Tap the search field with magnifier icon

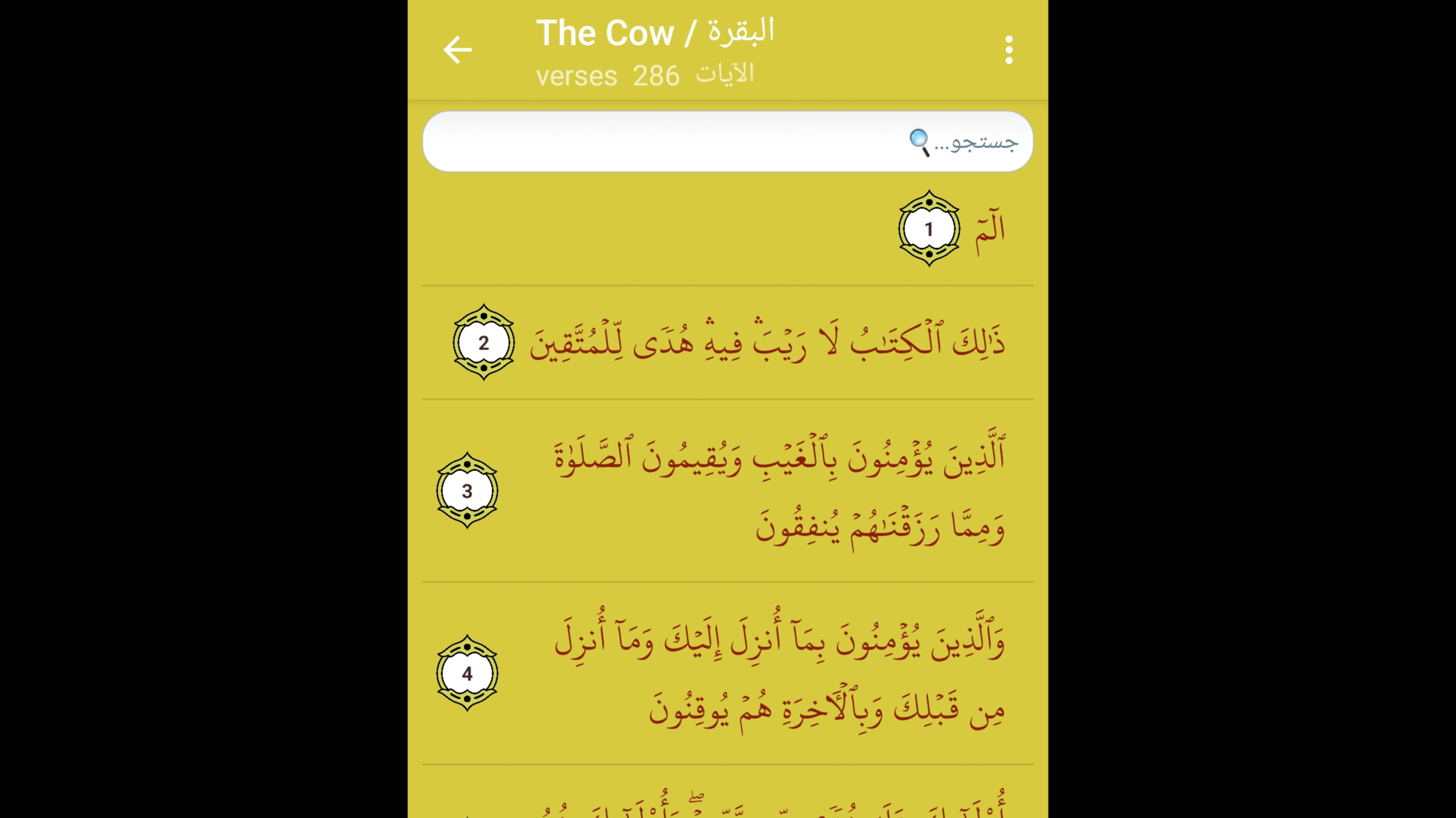point(728,141)
